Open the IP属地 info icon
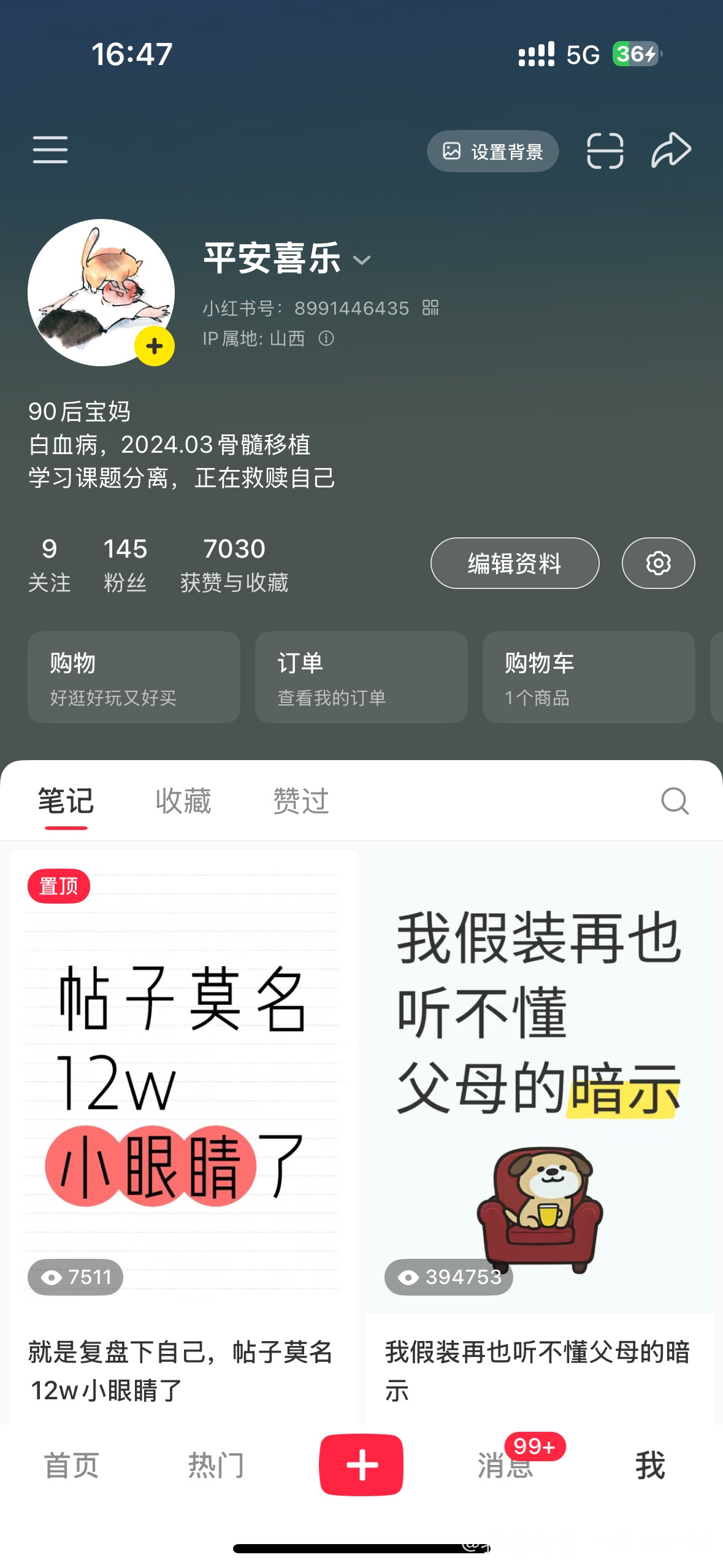 coord(326,338)
